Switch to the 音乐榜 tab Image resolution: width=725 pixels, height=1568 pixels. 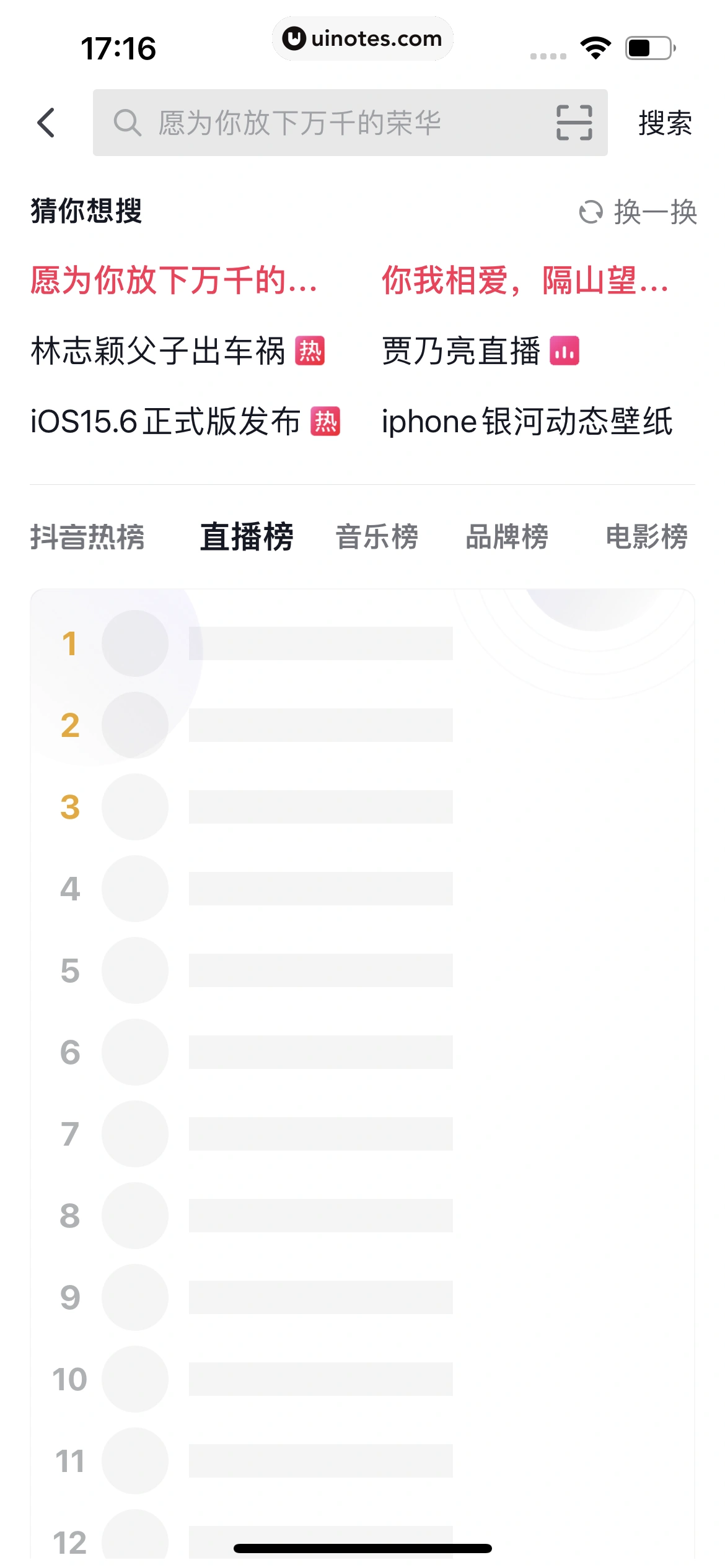pos(376,537)
